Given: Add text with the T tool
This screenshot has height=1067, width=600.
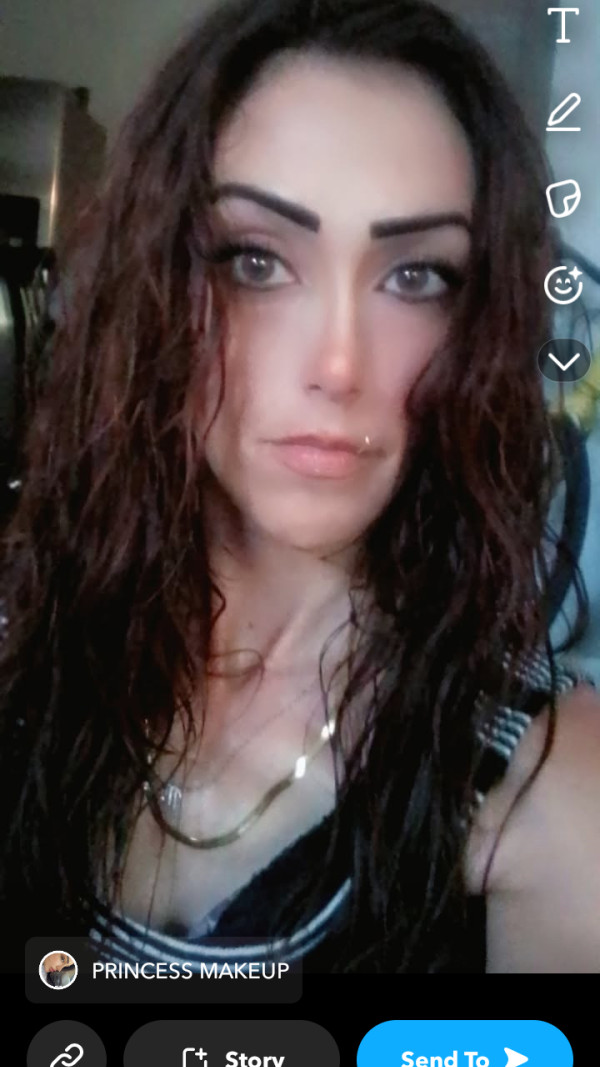Looking at the screenshot, I should coord(563,26).
